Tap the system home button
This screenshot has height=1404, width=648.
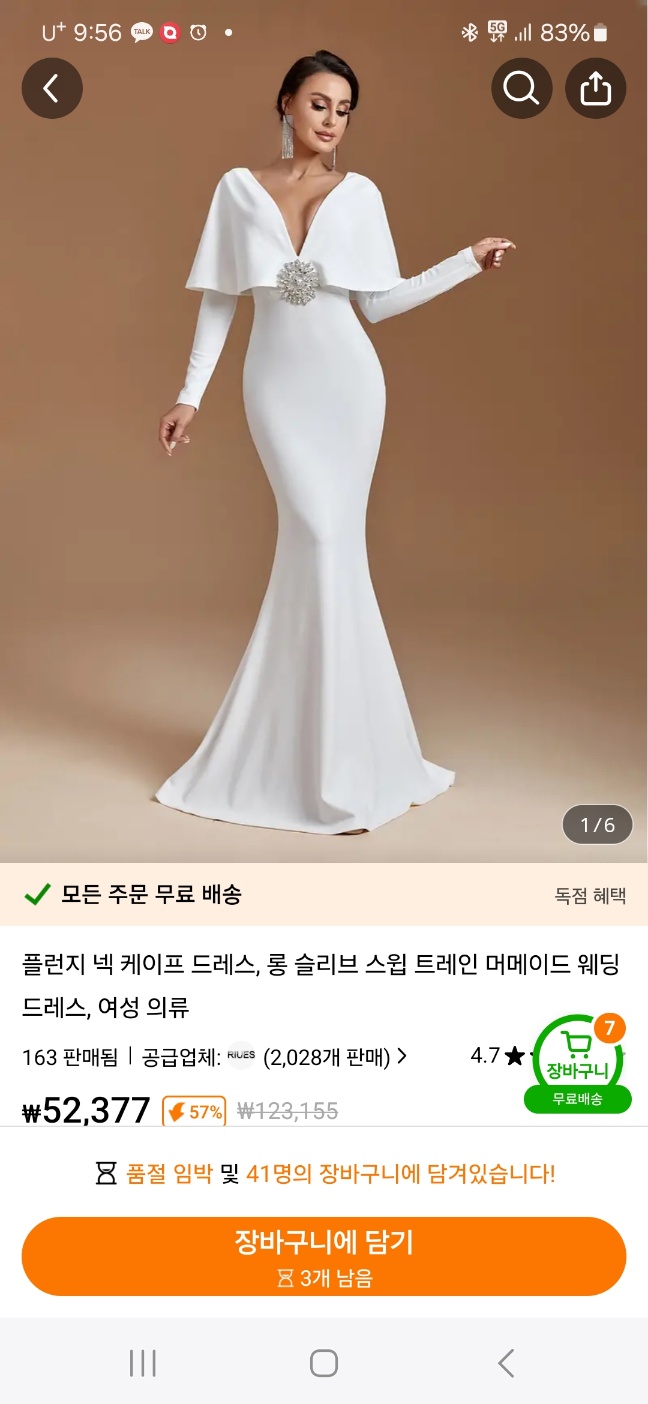(x=324, y=1362)
